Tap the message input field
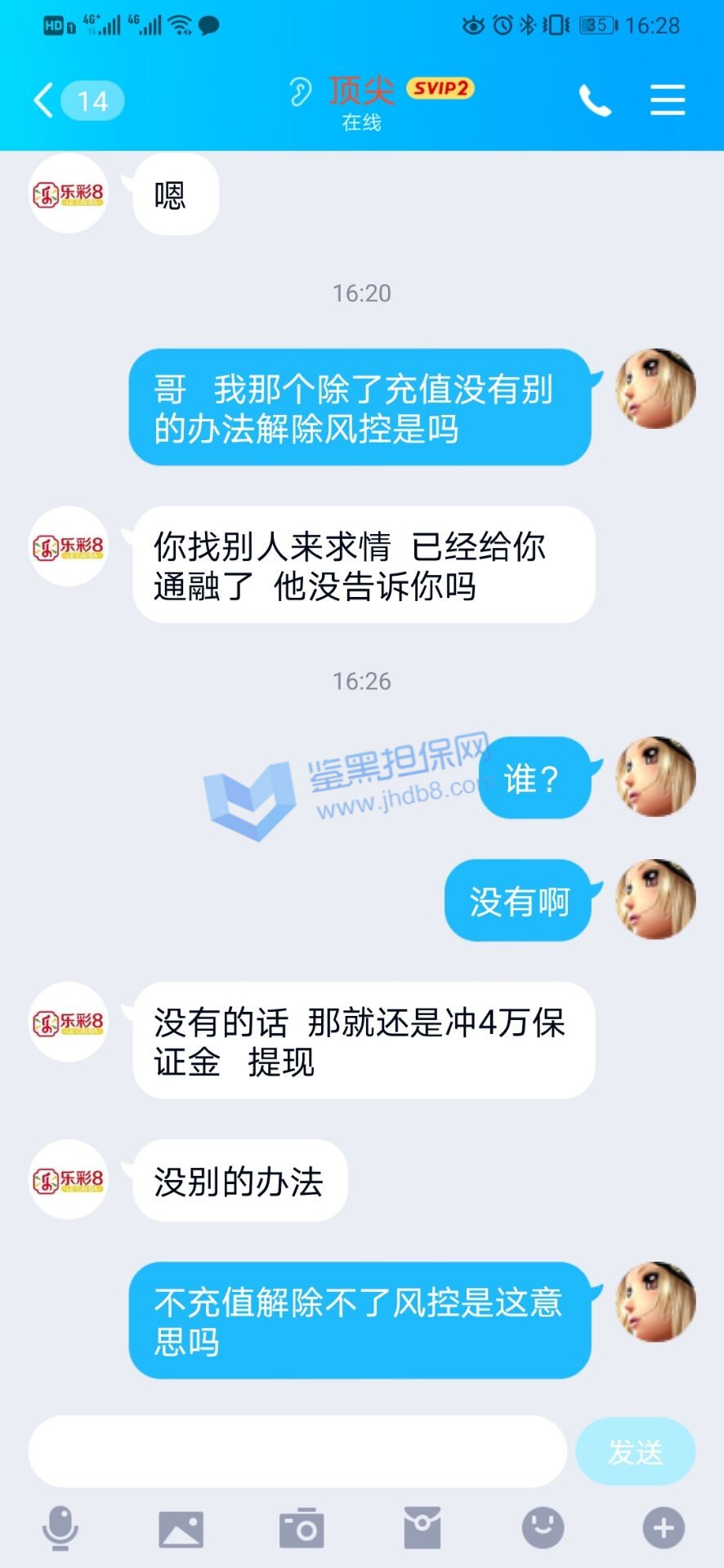This screenshot has height=1568, width=724. pos(297,1451)
